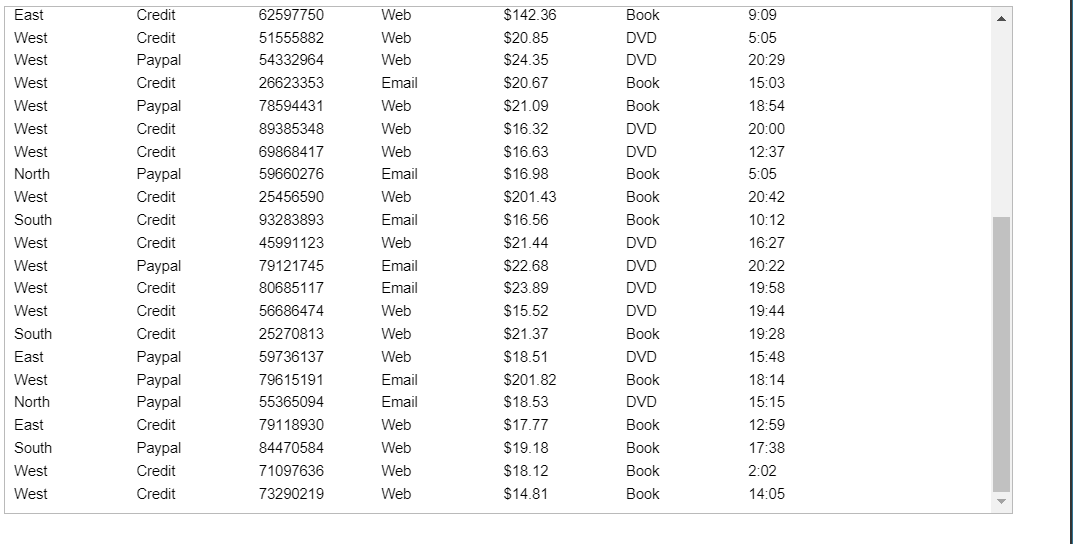Click the scrollbar's down arrow

coord(1002,502)
